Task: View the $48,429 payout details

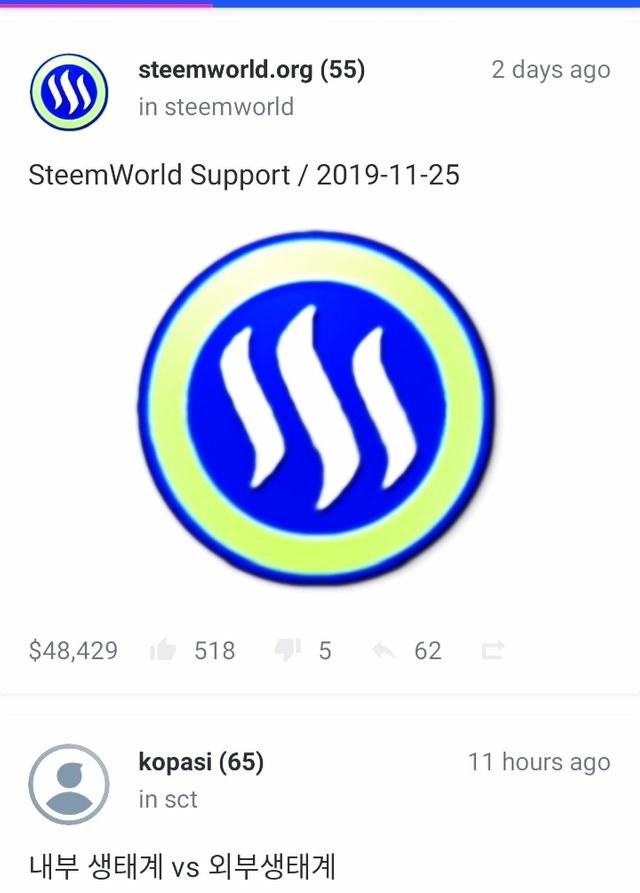Action: tap(73, 651)
